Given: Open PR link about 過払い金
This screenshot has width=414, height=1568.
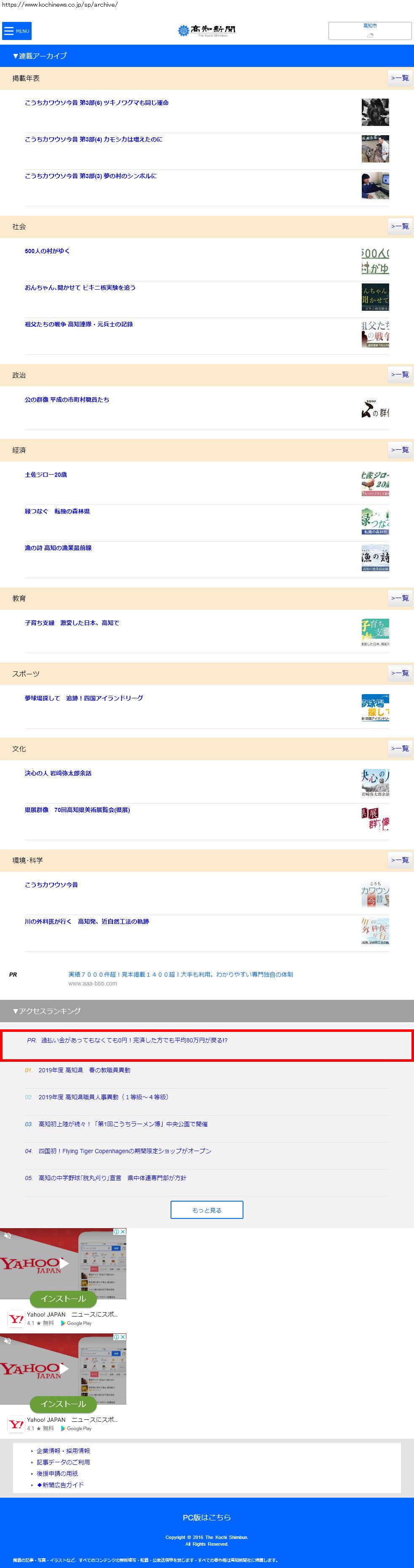Looking at the screenshot, I should 134,1040.
